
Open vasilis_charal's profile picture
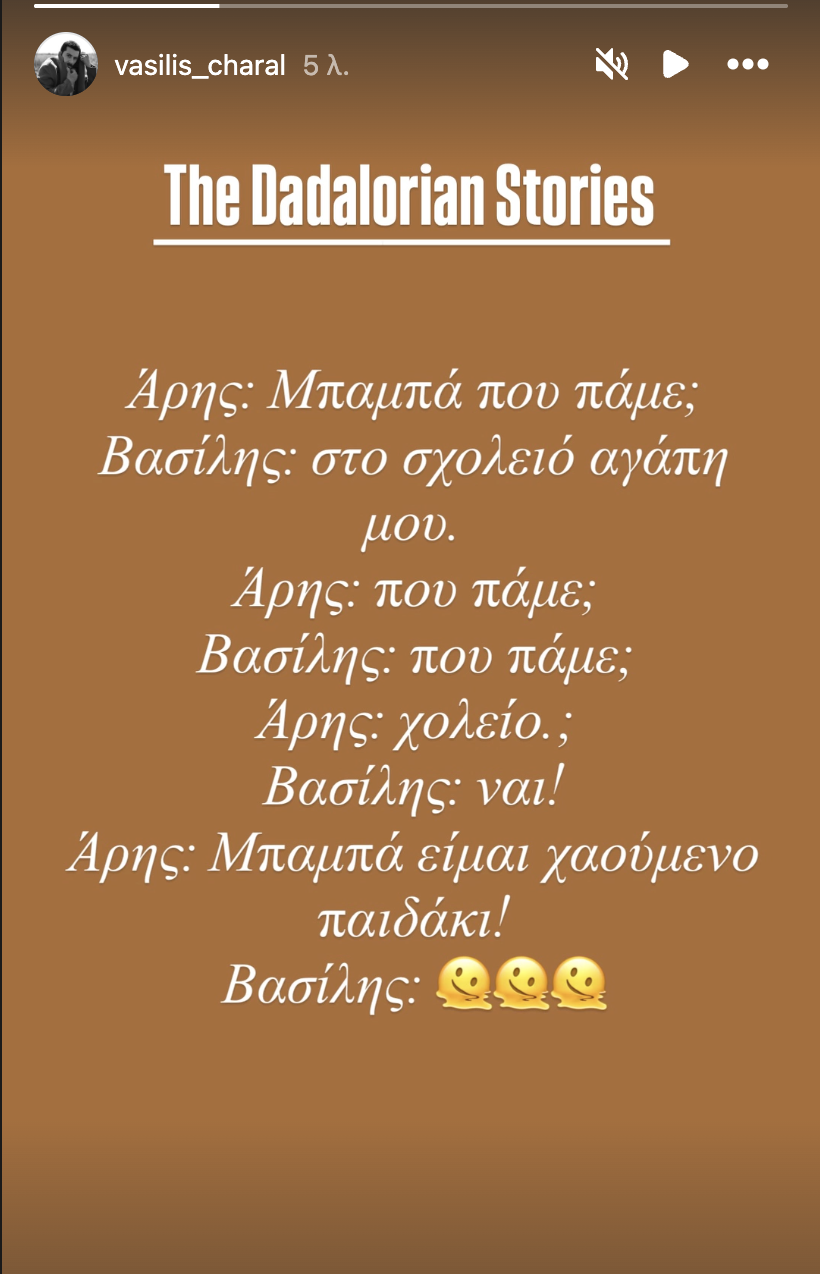point(66,65)
